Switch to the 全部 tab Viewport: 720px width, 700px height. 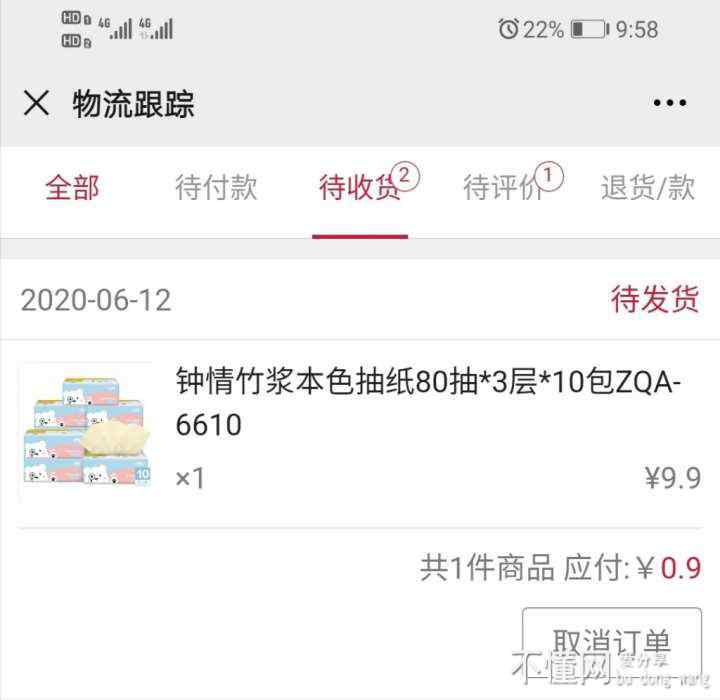(72, 188)
